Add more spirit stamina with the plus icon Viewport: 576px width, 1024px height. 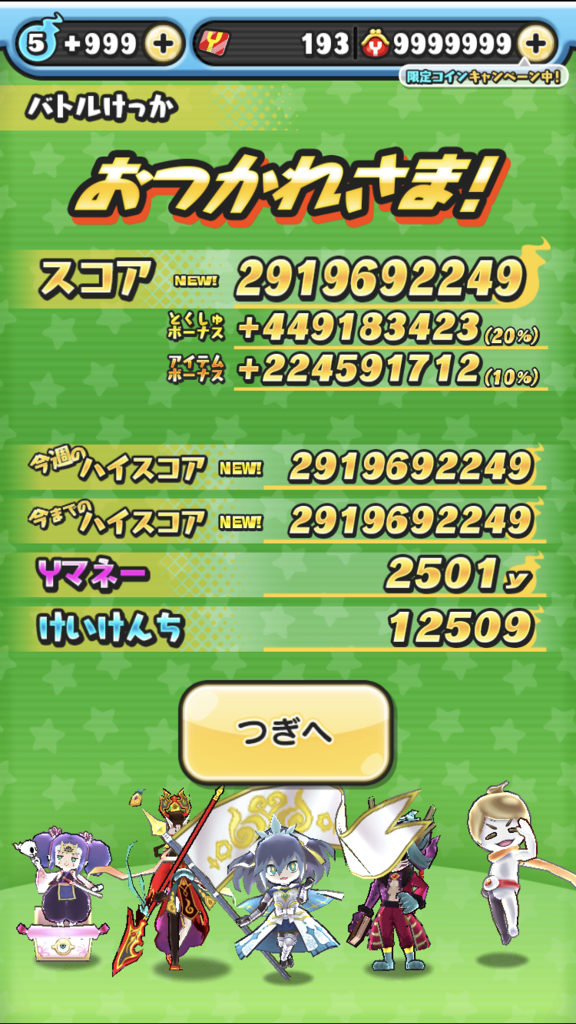click(x=163, y=44)
